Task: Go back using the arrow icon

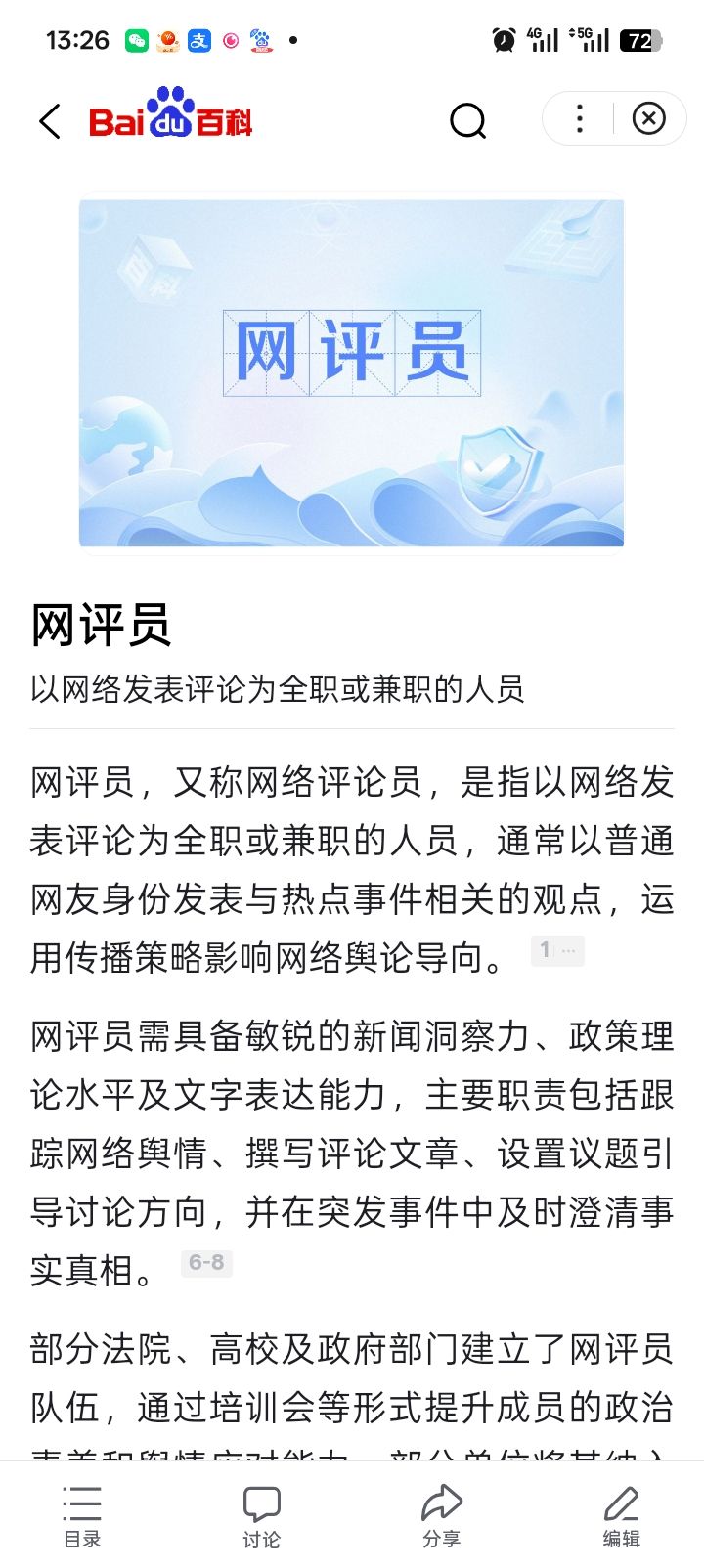Action: (51, 121)
